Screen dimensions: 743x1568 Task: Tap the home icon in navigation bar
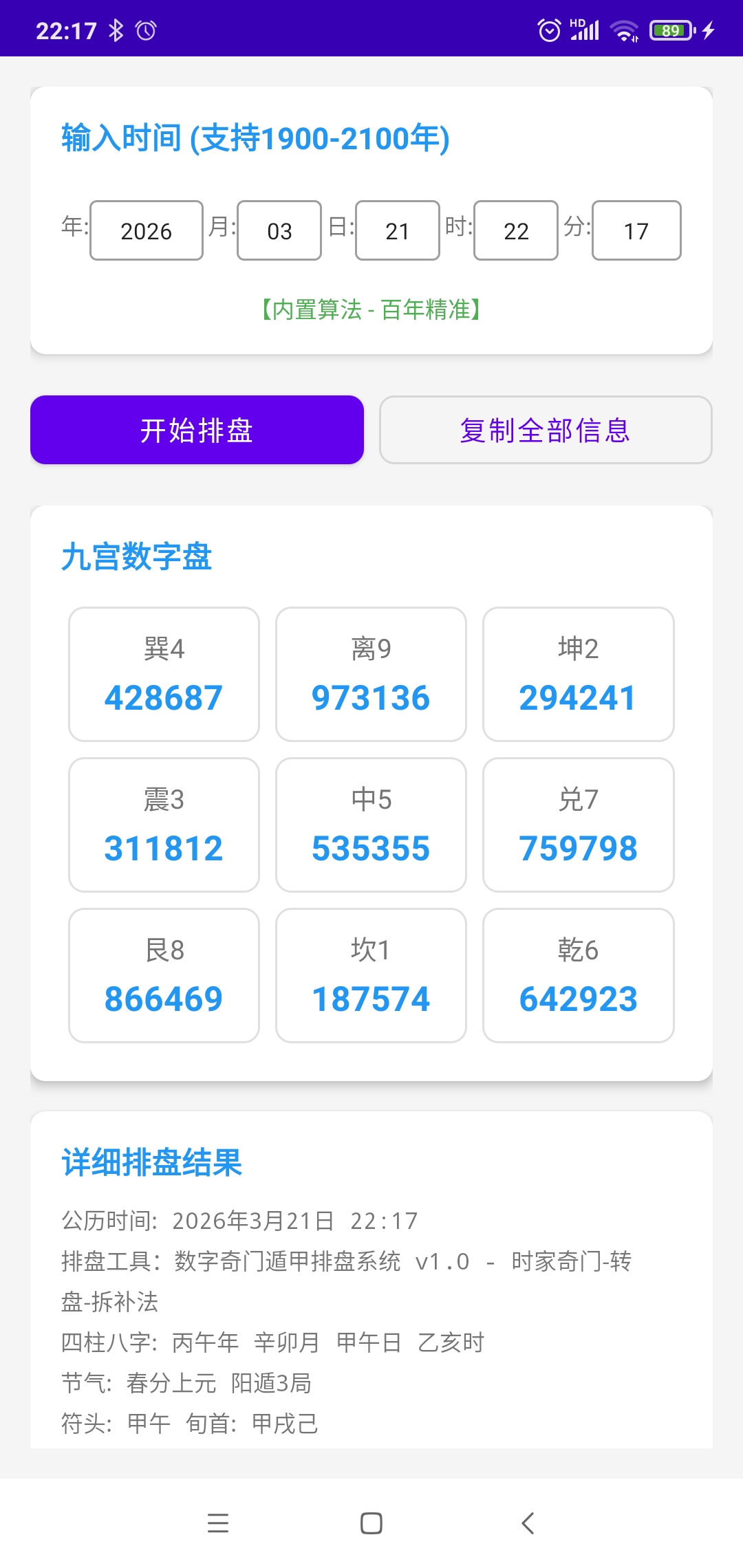[x=370, y=1524]
